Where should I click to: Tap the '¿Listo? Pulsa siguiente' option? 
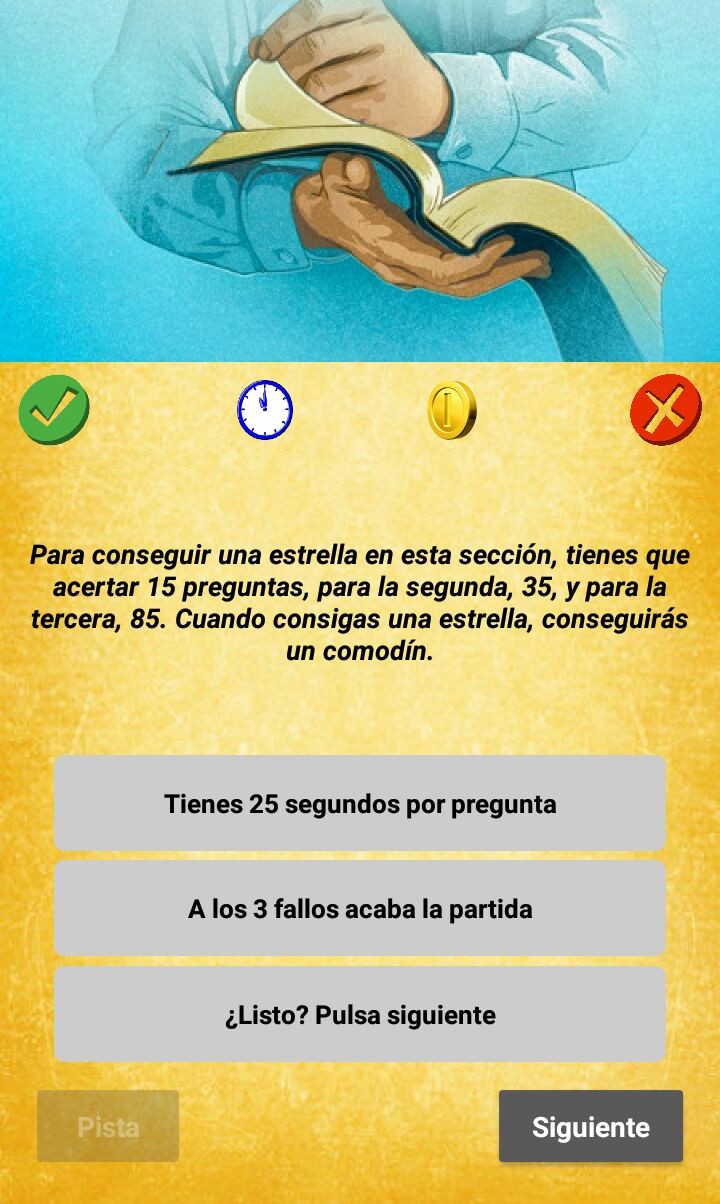pos(360,1014)
